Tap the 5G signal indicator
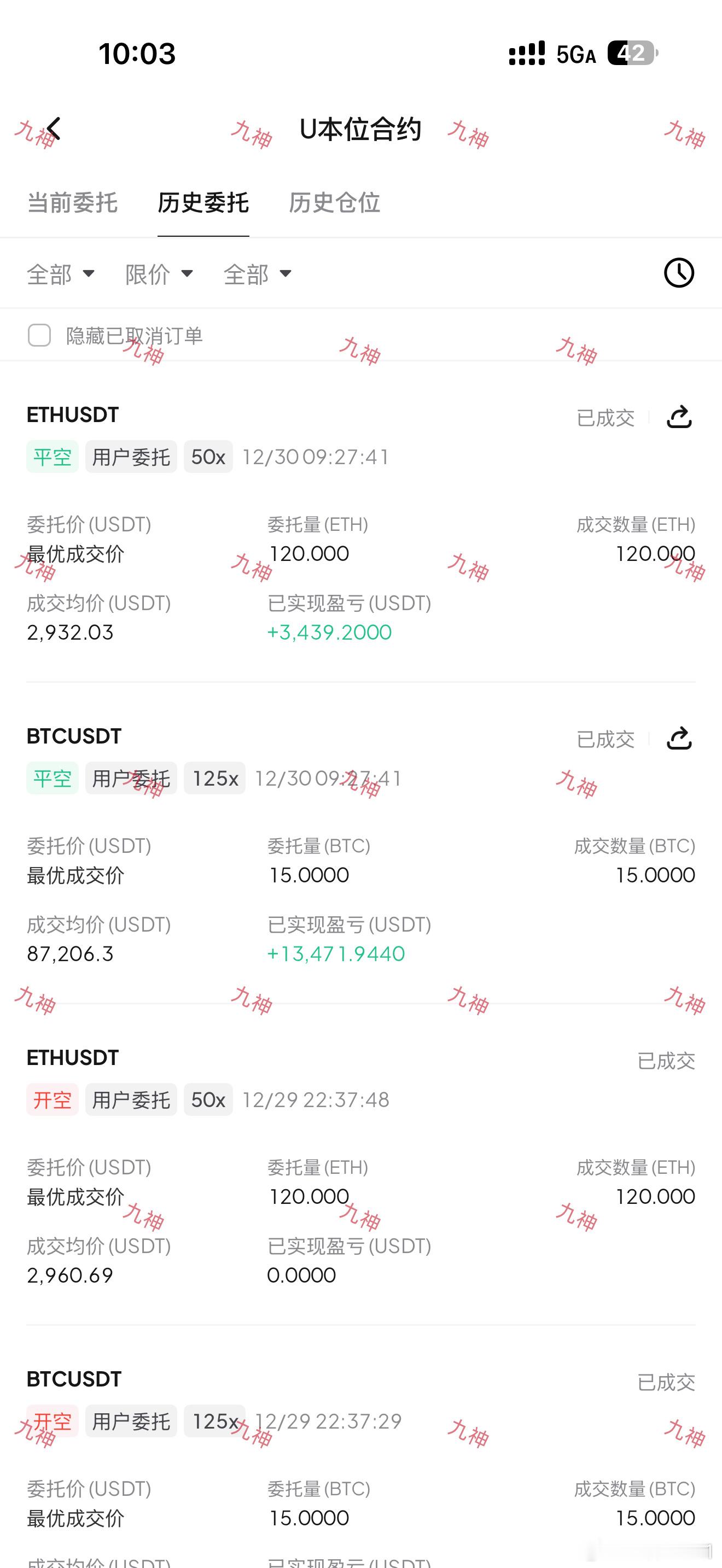 tap(575, 54)
